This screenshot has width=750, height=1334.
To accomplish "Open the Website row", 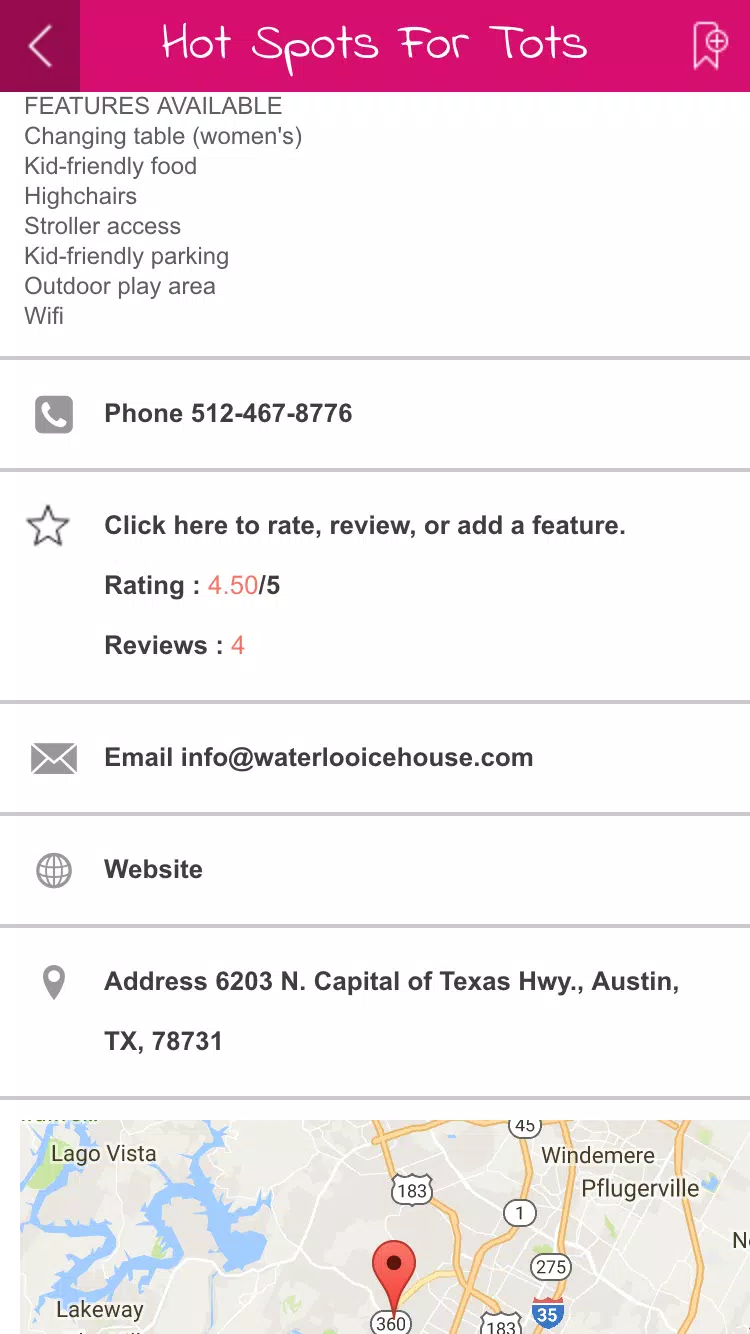I will 375,870.
